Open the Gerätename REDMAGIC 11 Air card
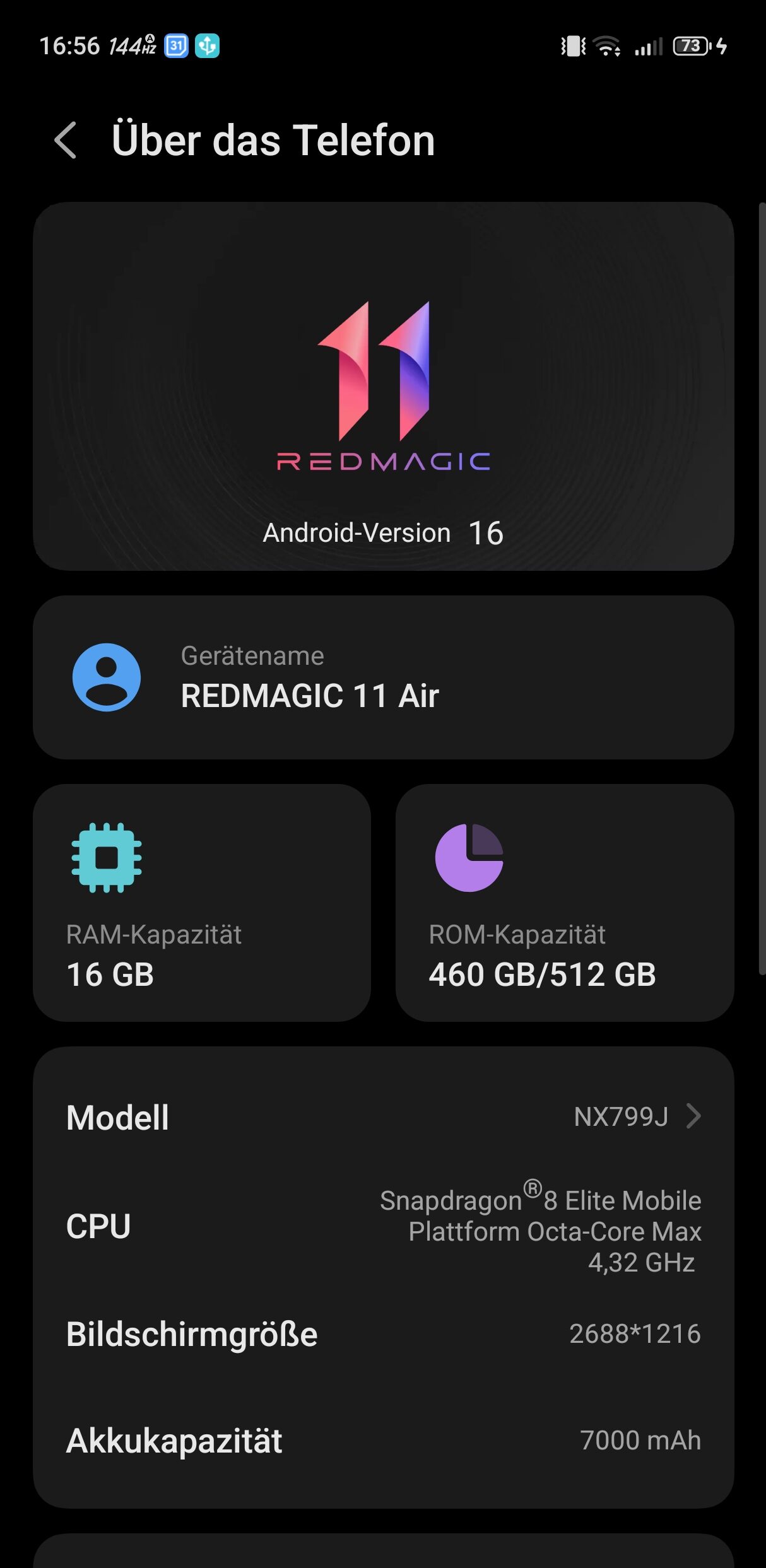 pos(383,677)
